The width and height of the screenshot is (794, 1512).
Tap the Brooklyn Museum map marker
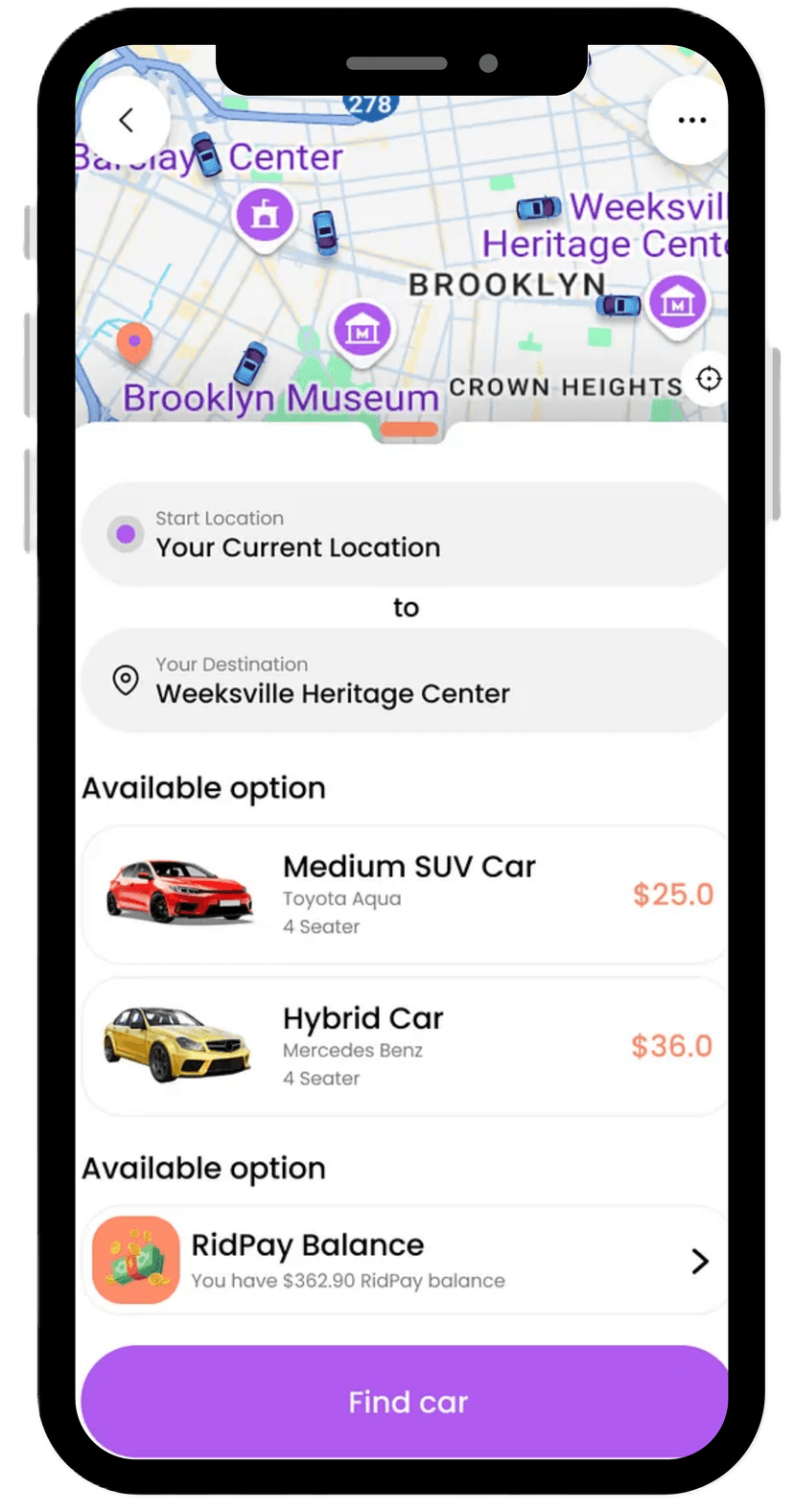coord(362,331)
